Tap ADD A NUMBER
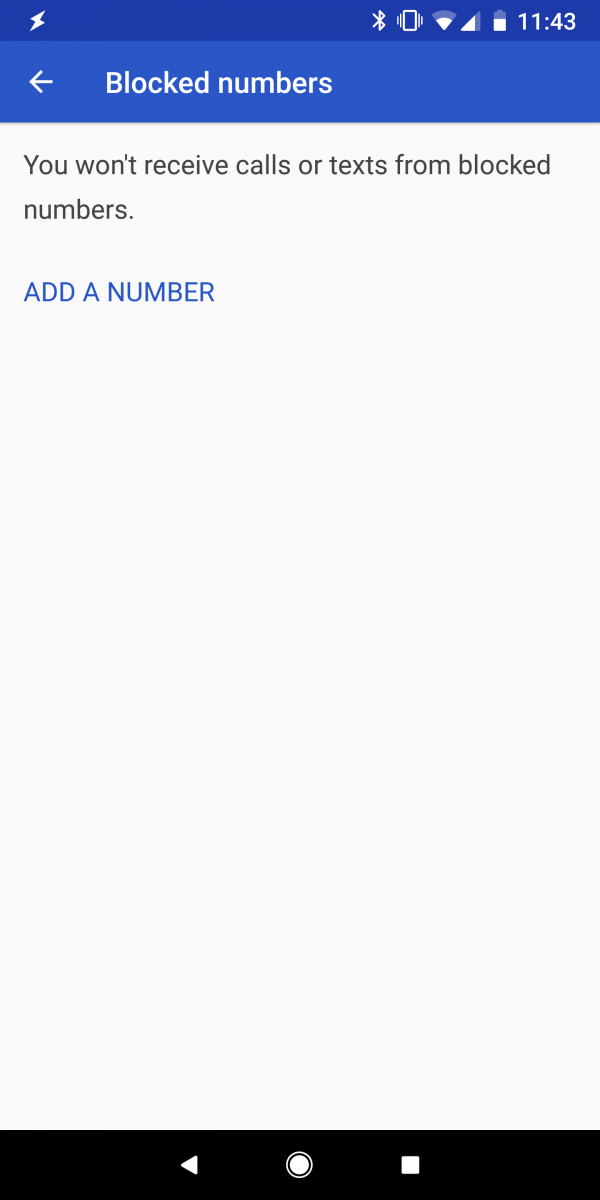 coord(119,292)
